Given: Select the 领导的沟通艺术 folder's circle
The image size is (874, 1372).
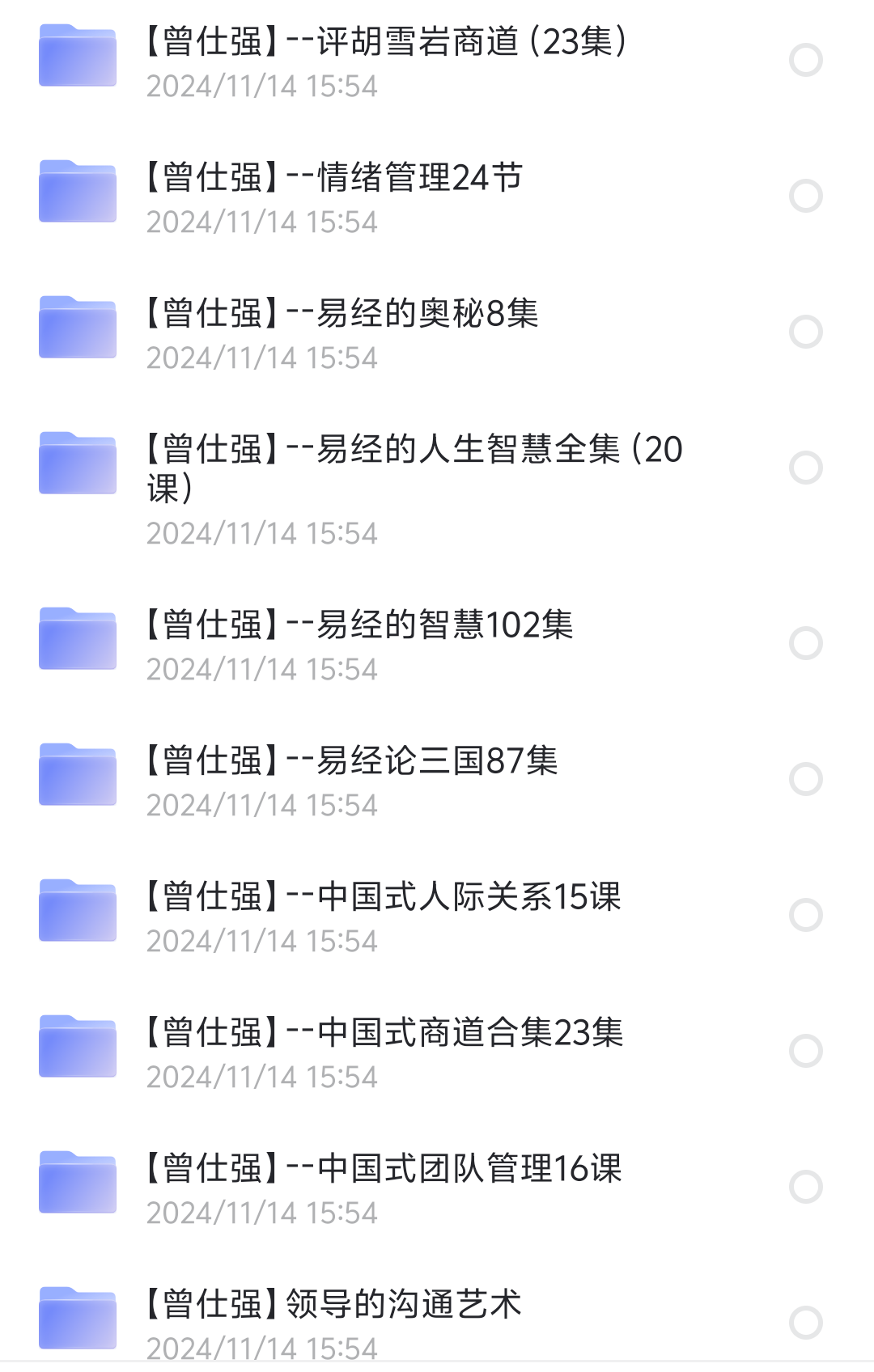Looking at the screenshot, I should coord(806,1323).
